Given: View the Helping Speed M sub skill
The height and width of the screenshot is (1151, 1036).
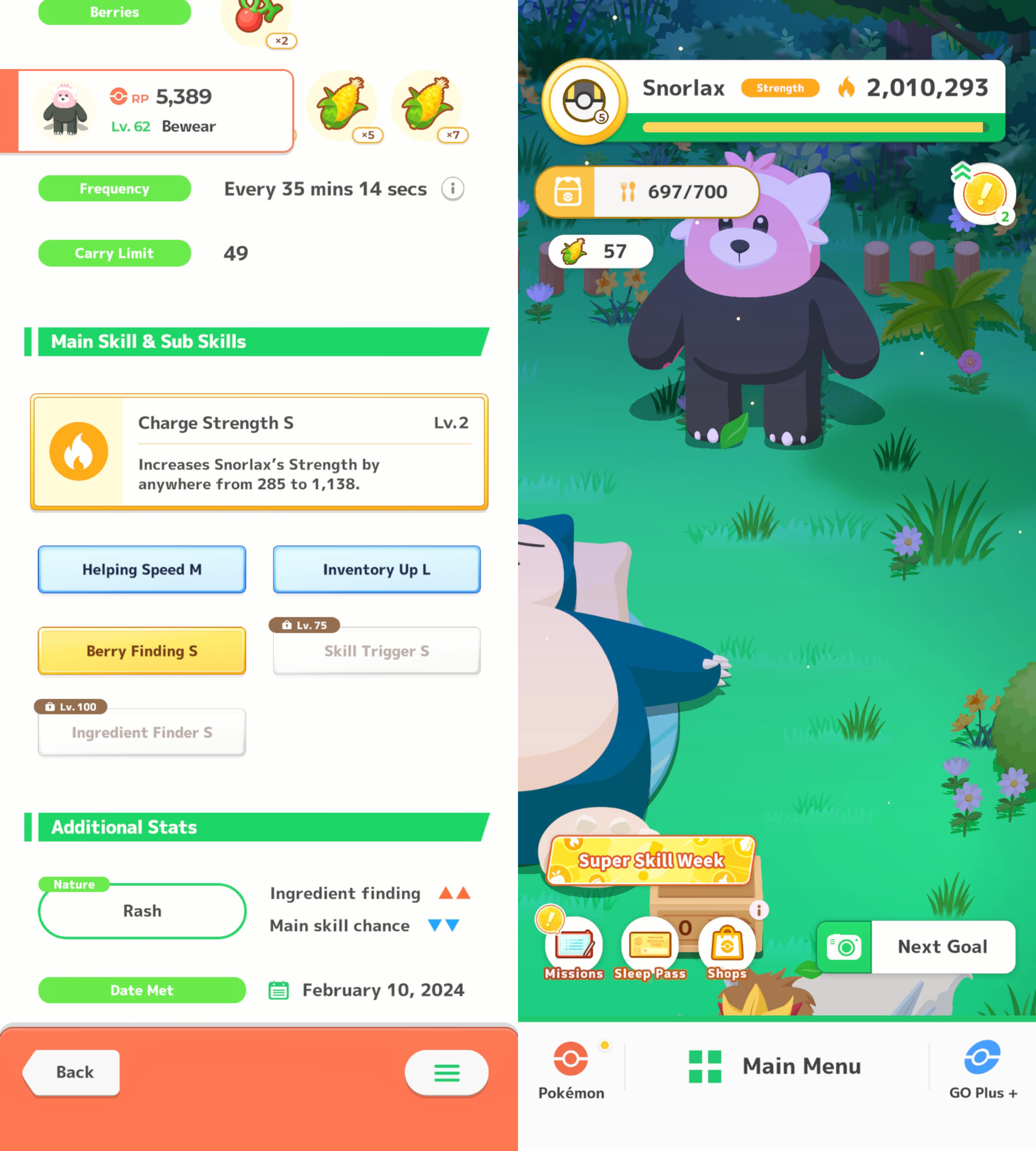Looking at the screenshot, I should click(x=142, y=569).
